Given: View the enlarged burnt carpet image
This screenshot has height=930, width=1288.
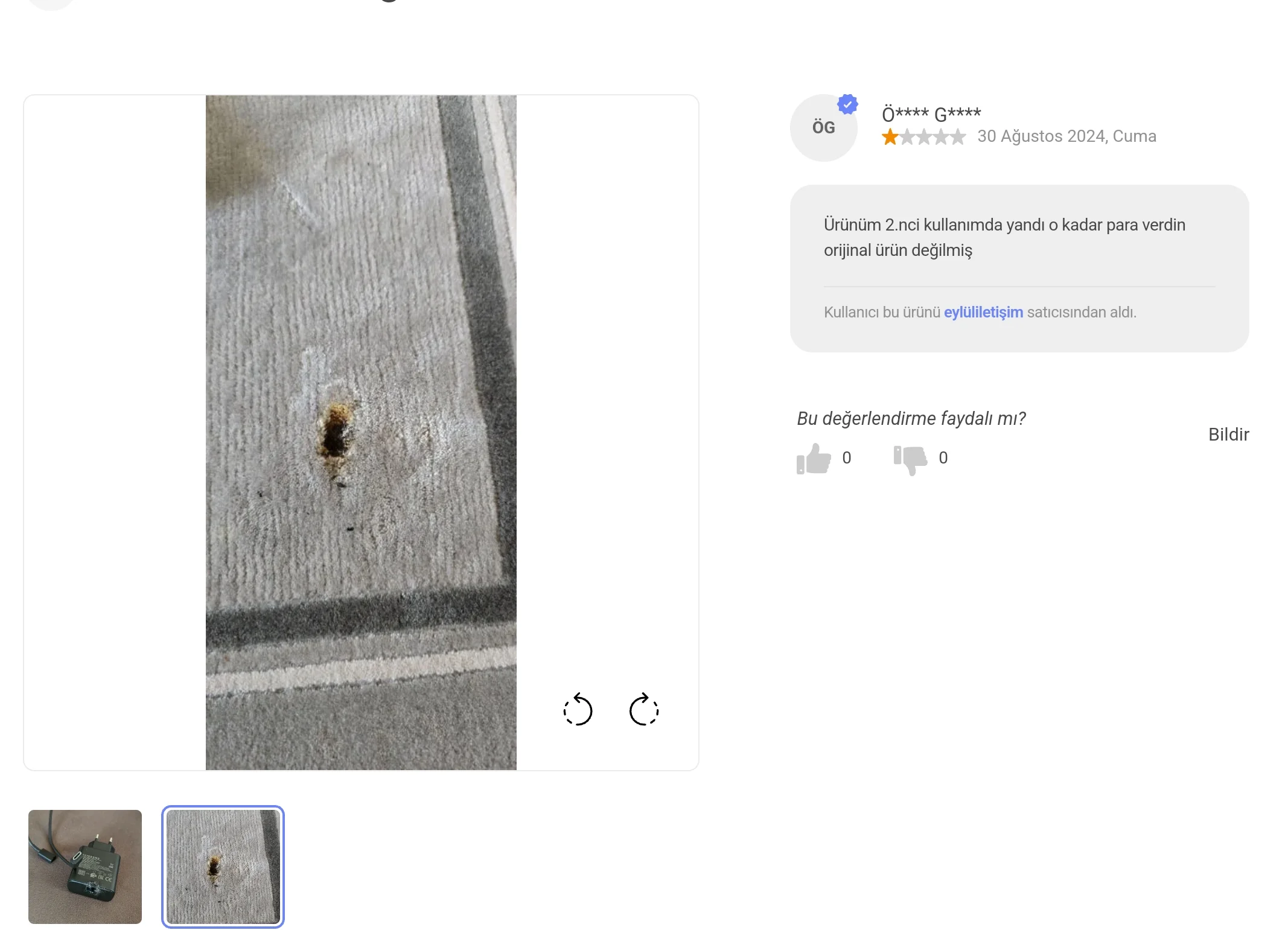Looking at the screenshot, I should [x=361, y=432].
